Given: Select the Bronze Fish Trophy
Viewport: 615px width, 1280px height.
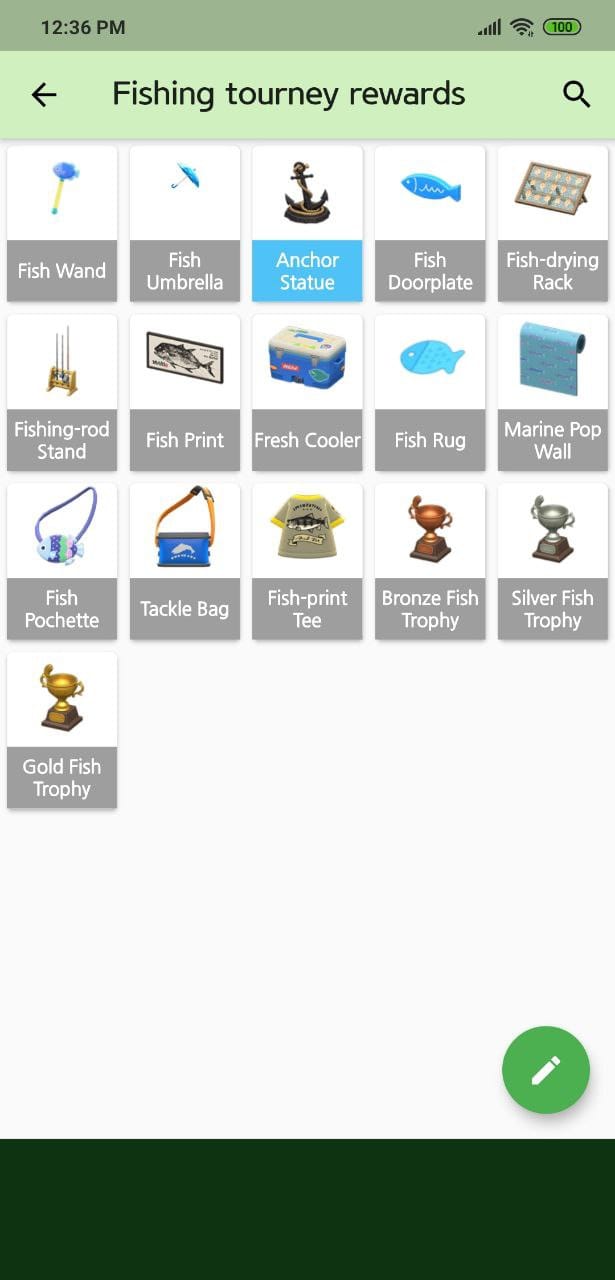Looking at the screenshot, I should pyautogui.click(x=430, y=561).
